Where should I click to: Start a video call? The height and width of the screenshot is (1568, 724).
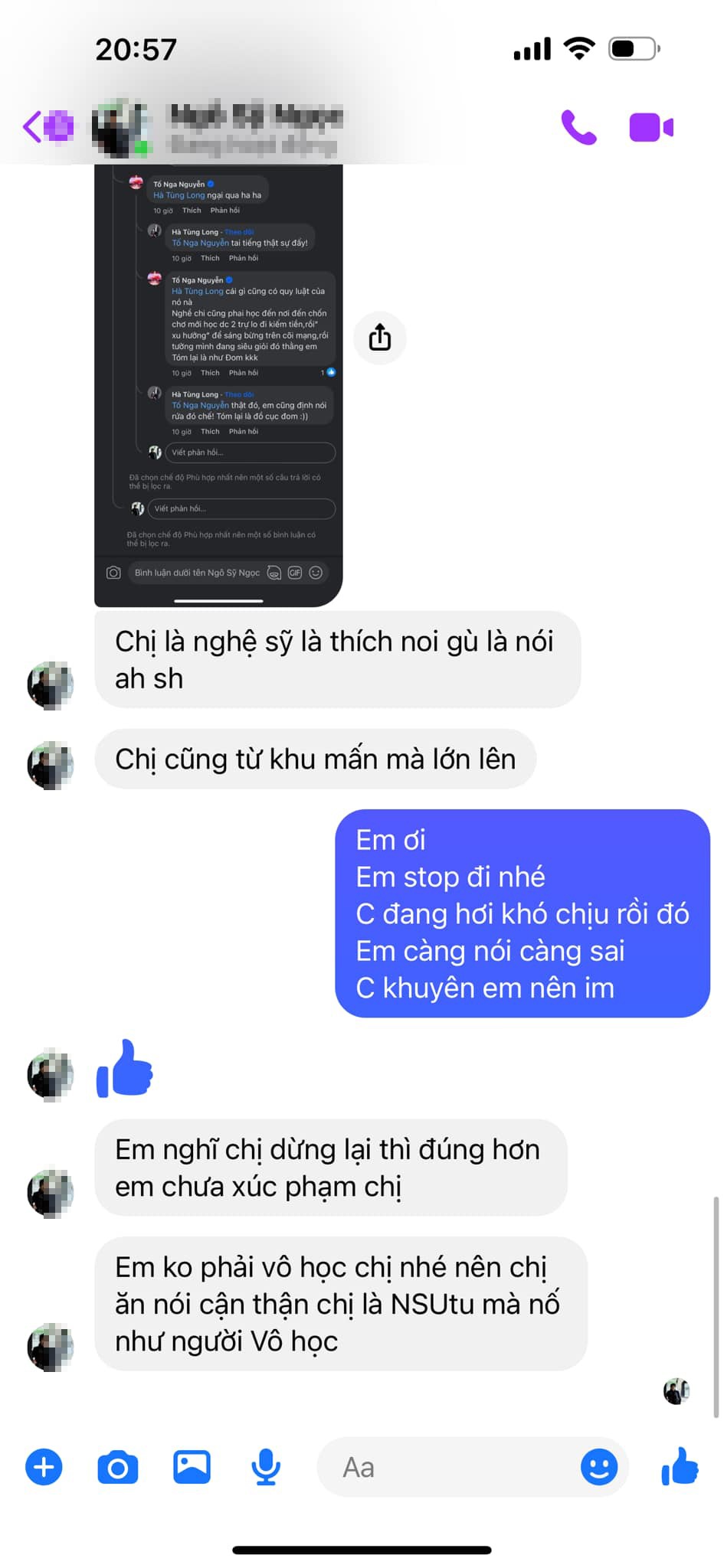click(x=650, y=127)
